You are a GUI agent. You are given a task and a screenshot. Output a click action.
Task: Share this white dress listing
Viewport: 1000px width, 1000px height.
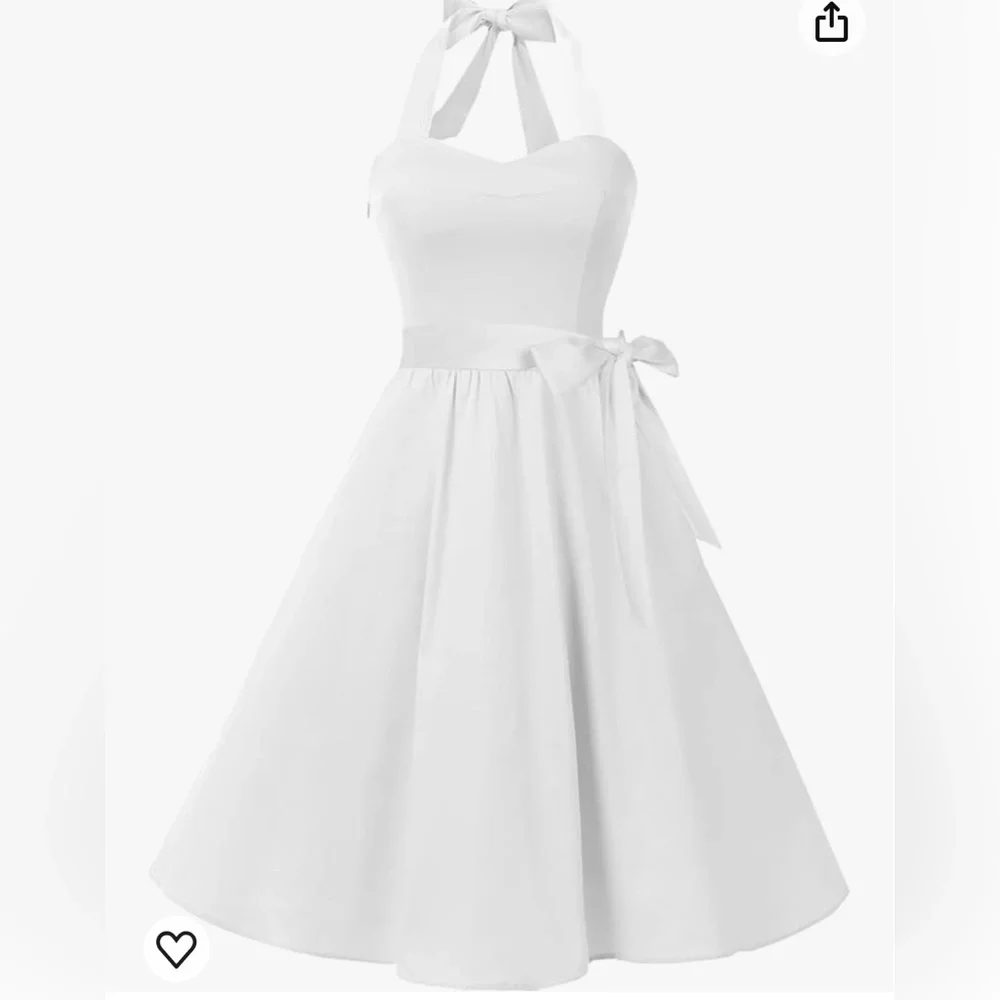[x=831, y=22]
